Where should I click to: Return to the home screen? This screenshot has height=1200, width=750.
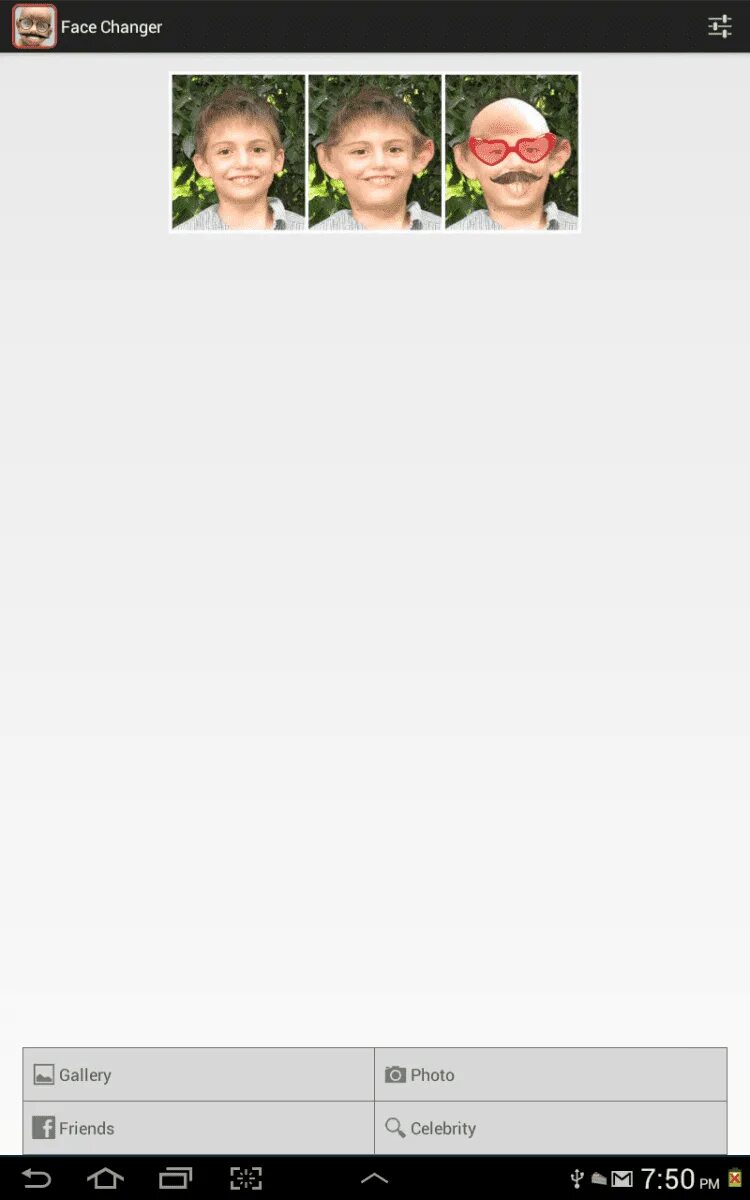105,1179
